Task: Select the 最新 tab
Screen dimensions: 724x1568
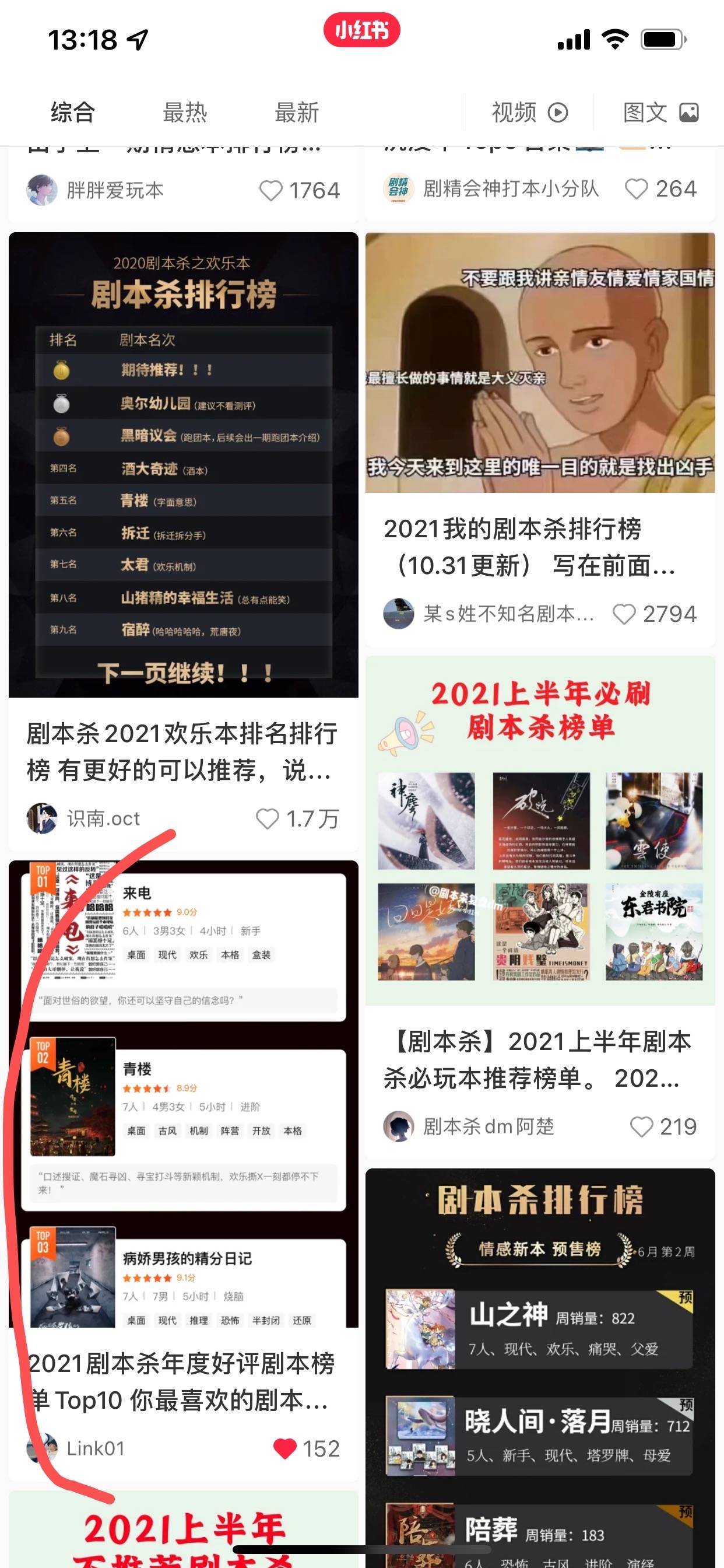Action: click(x=296, y=113)
